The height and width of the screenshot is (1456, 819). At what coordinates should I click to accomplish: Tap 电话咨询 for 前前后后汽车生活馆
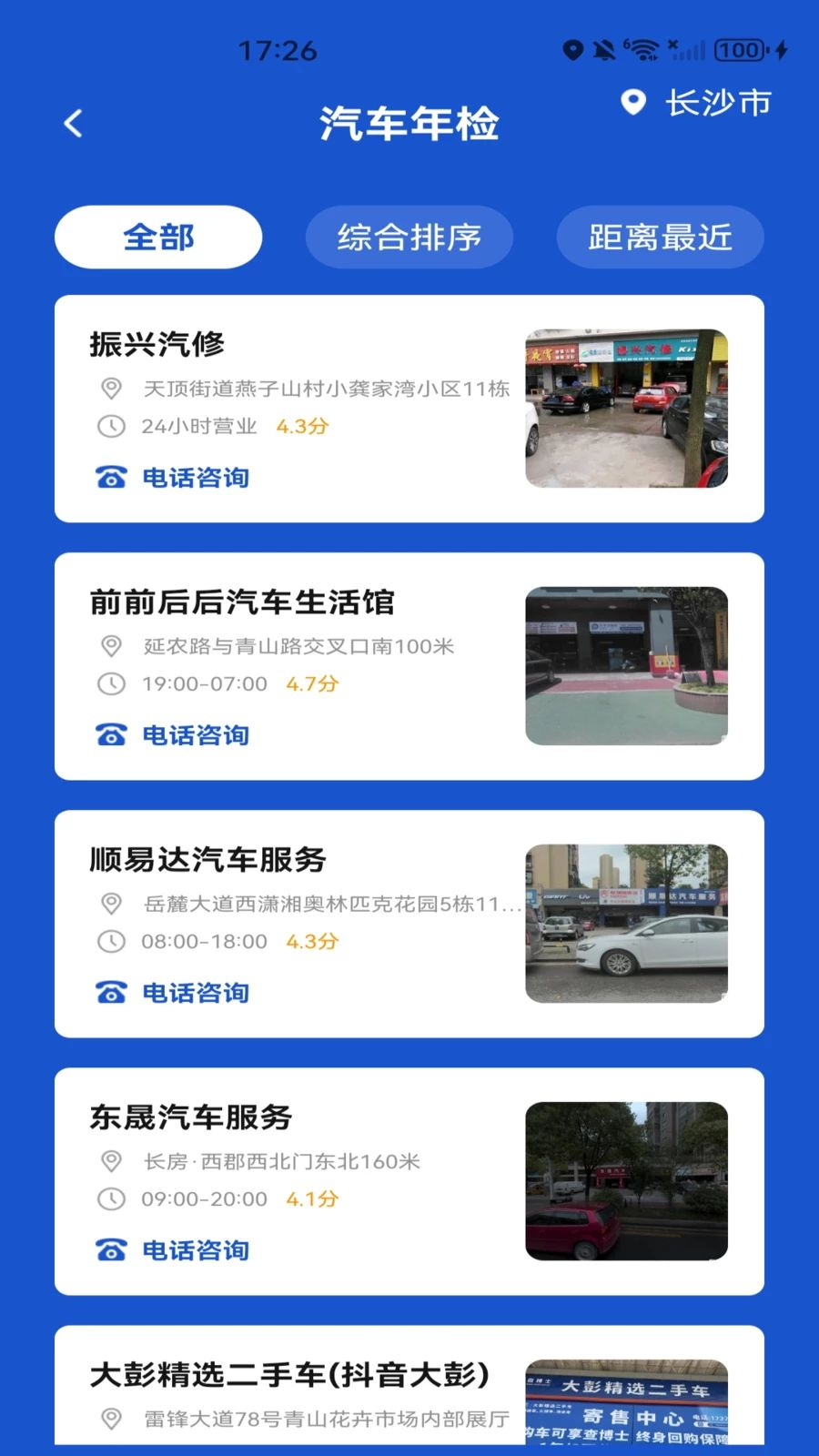point(173,735)
